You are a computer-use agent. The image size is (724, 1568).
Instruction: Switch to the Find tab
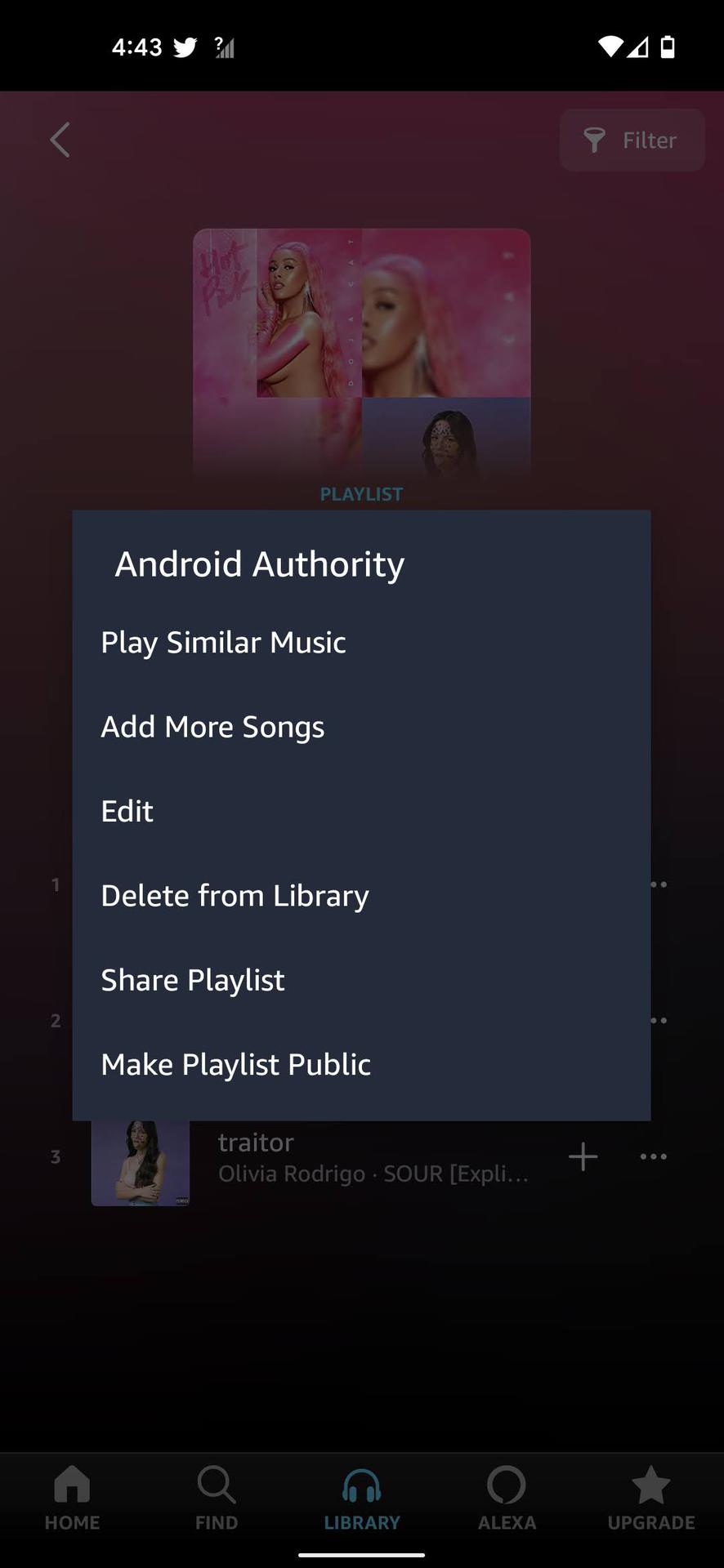[x=217, y=1498]
